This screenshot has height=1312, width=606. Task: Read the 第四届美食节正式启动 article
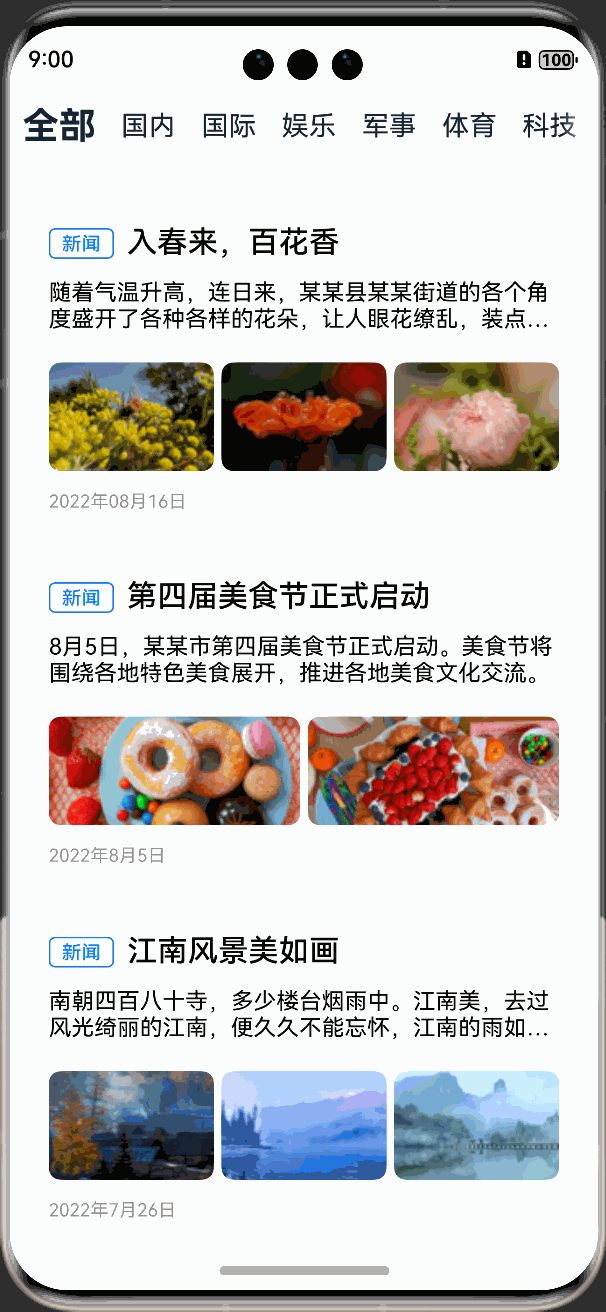(278, 597)
